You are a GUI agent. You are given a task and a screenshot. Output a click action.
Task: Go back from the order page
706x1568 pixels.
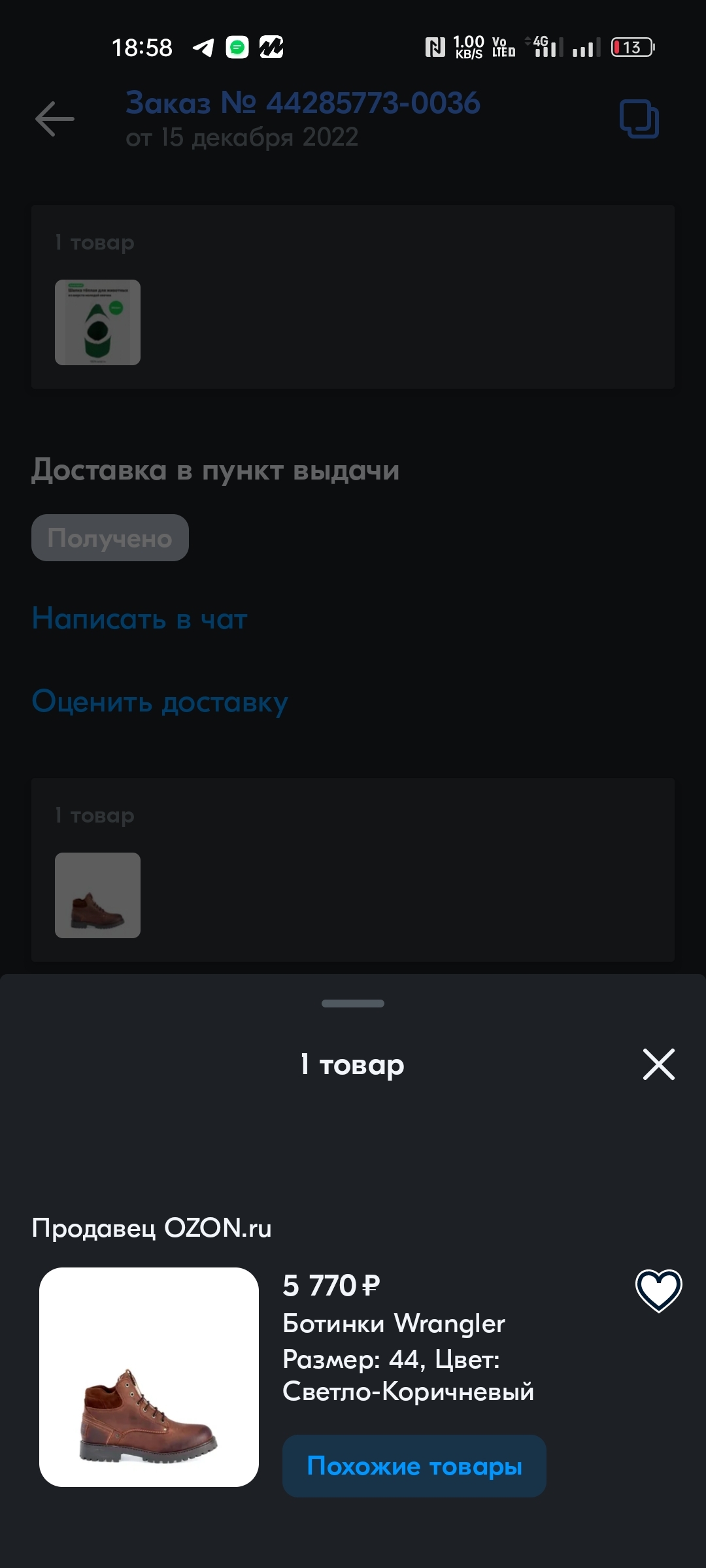point(55,119)
